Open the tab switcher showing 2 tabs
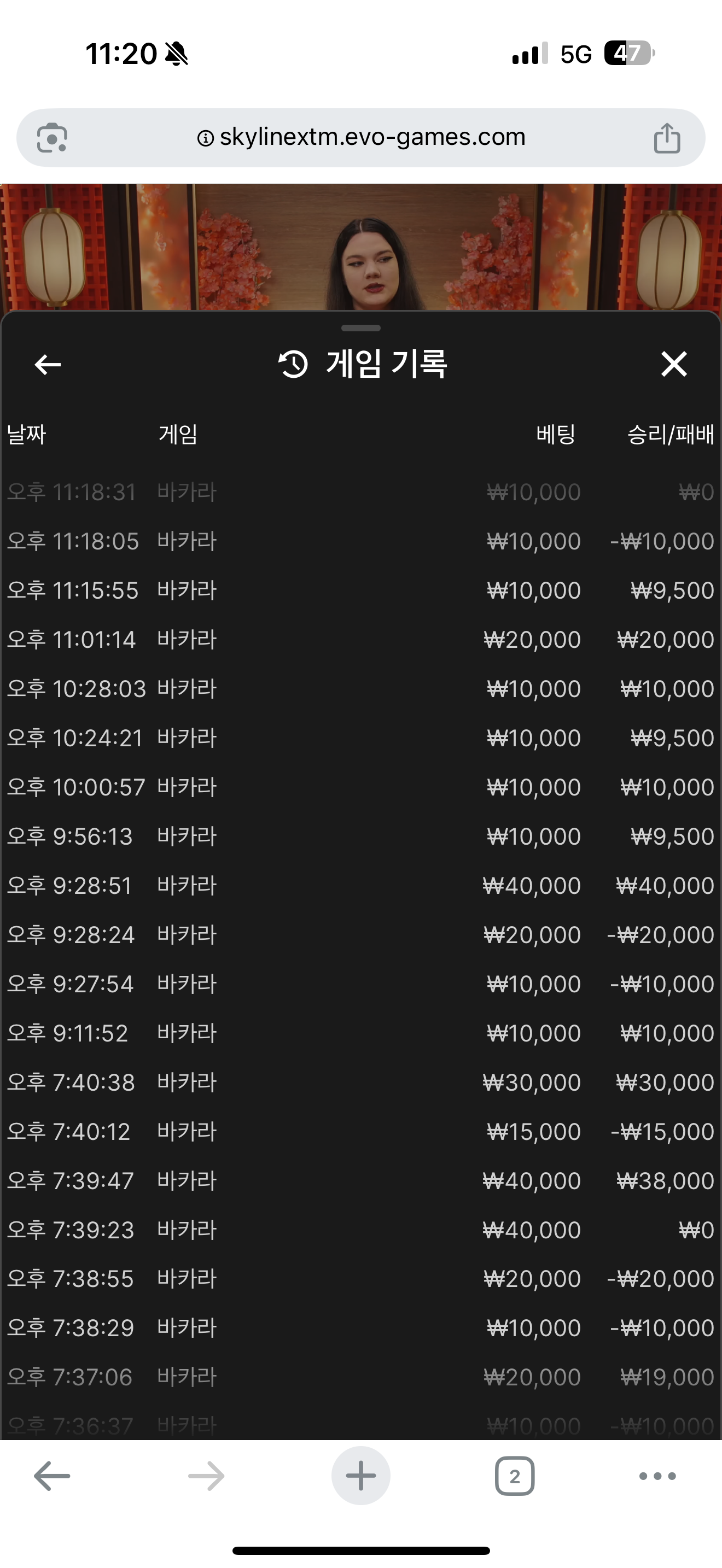The image size is (722, 1568). [x=515, y=1476]
